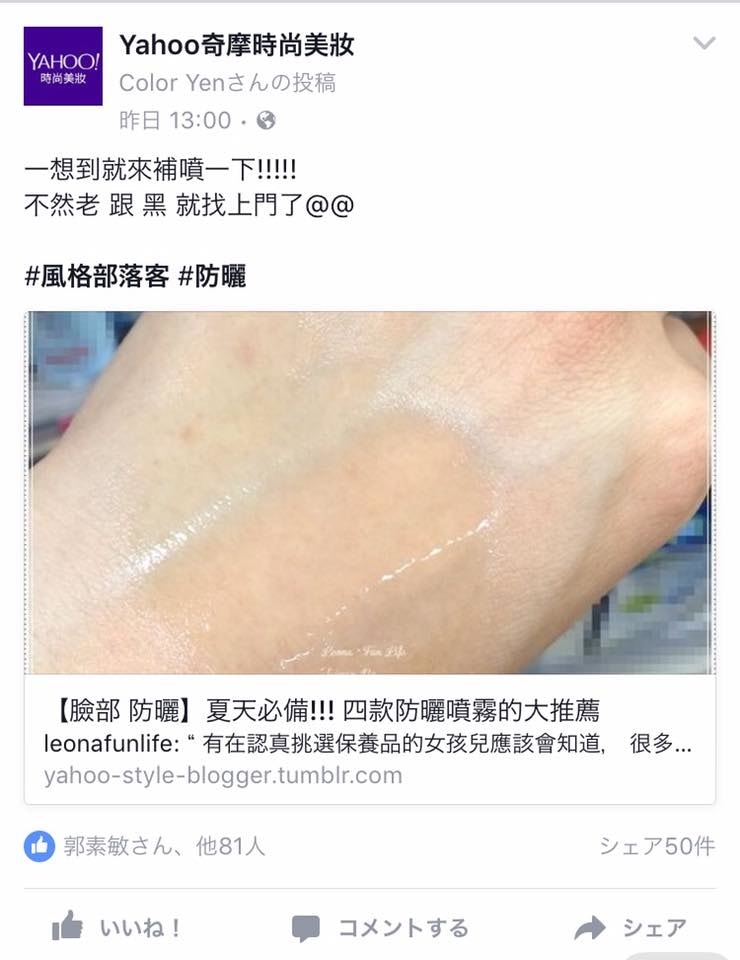
Task: Like this post with いいね!
Action: point(118,927)
